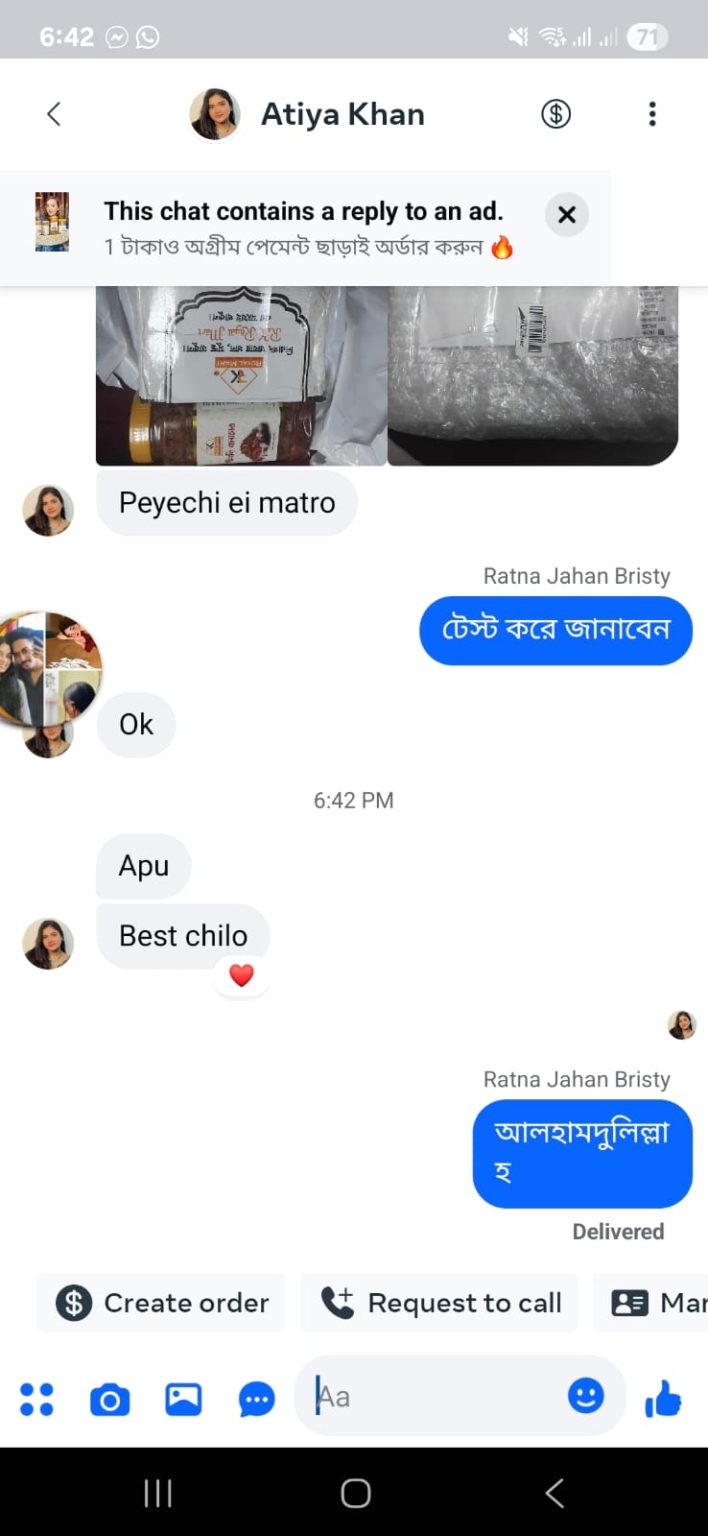The image size is (708, 1536).
Task: Dismiss the ad reply banner
Action: pyautogui.click(x=566, y=214)
